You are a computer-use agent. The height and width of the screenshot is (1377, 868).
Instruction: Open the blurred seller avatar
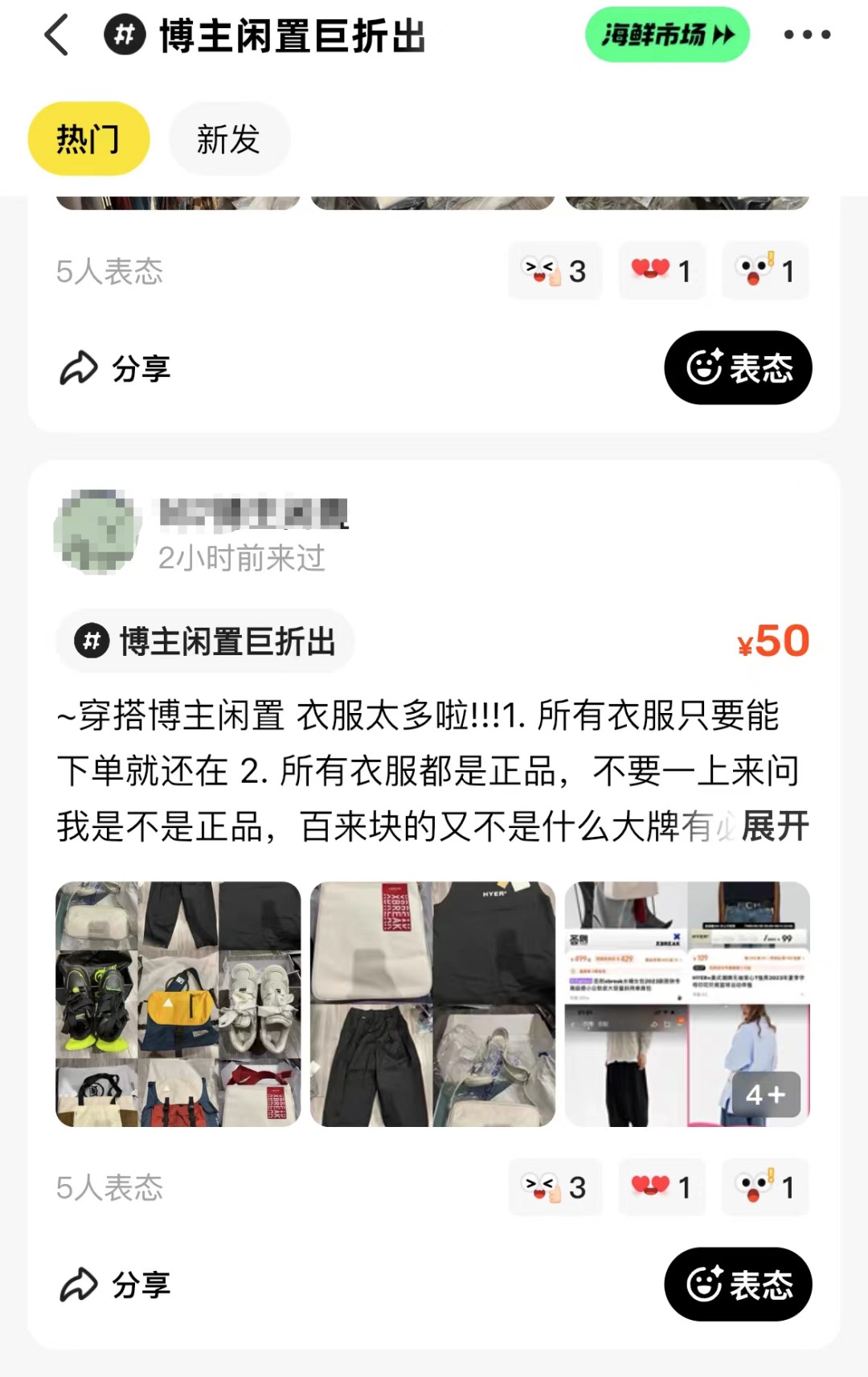click(x=97, y=531)
